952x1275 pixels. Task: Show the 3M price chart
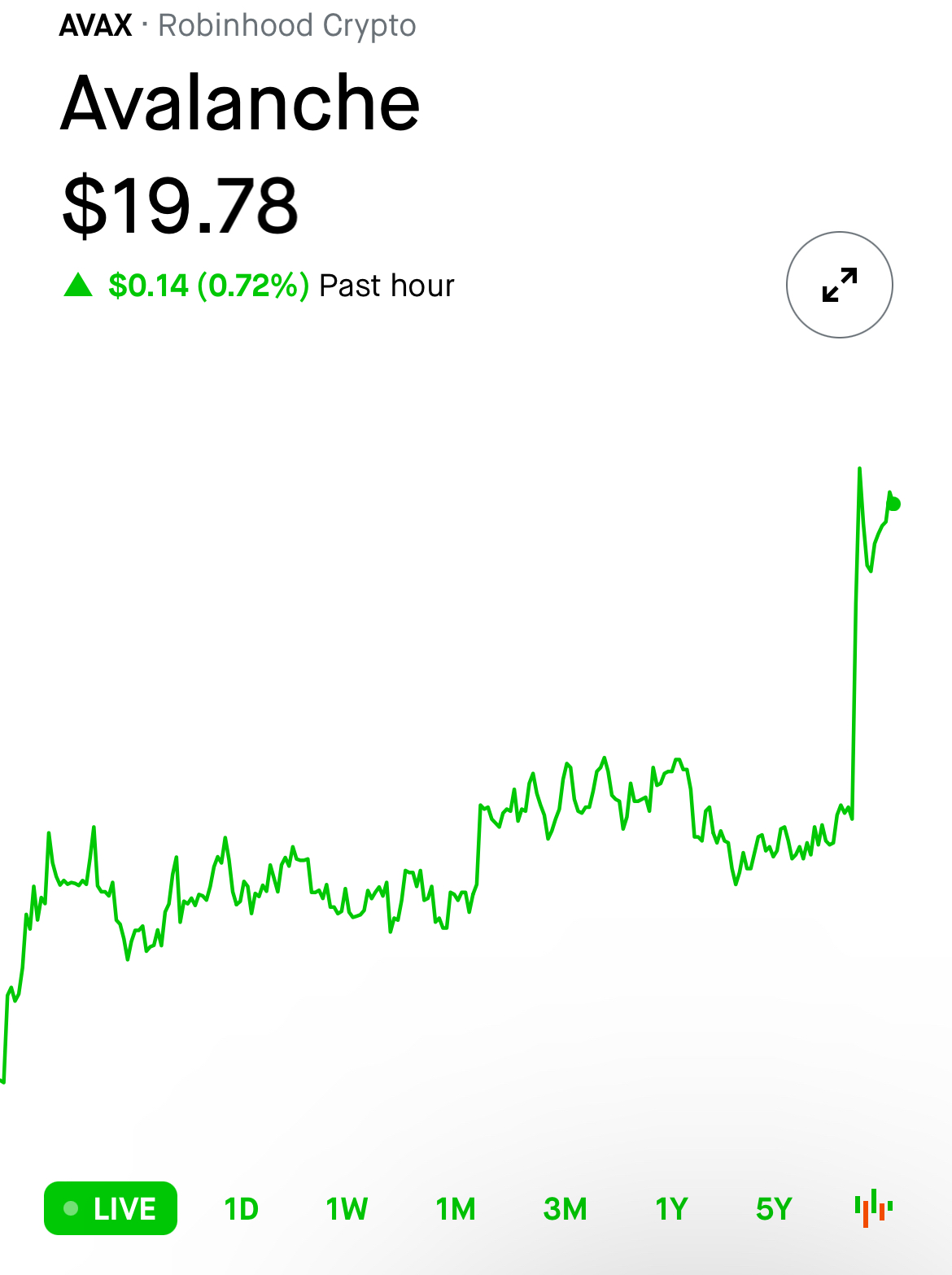point(565,1209)
